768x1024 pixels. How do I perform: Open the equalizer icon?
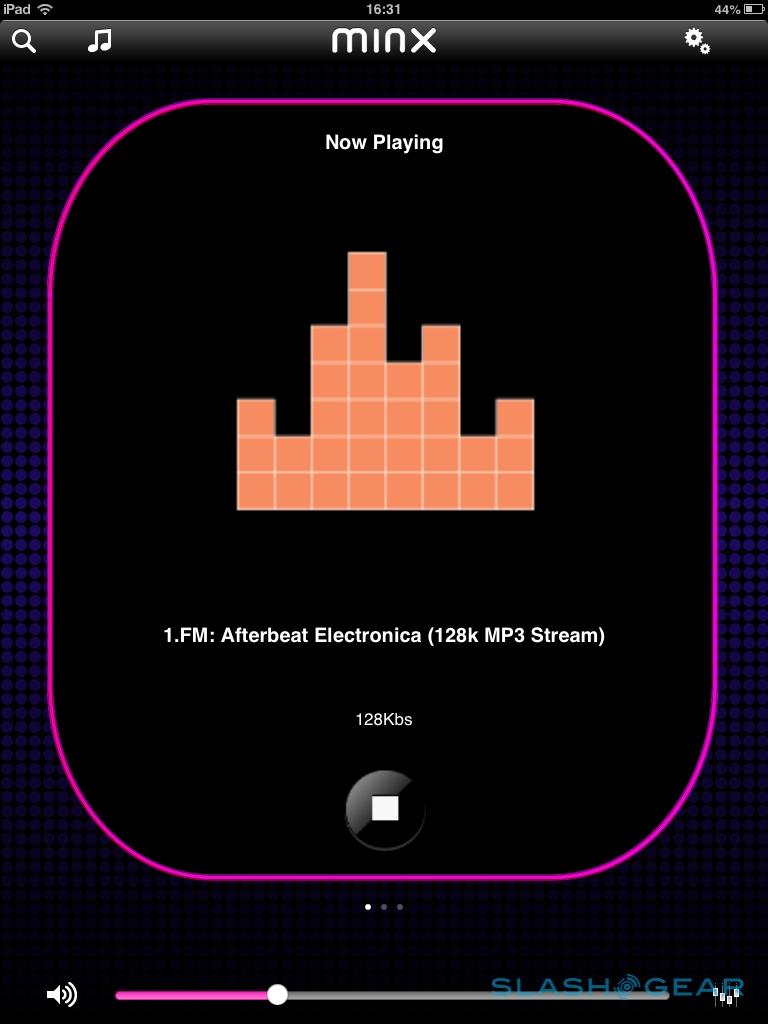(x=725, y=995)
